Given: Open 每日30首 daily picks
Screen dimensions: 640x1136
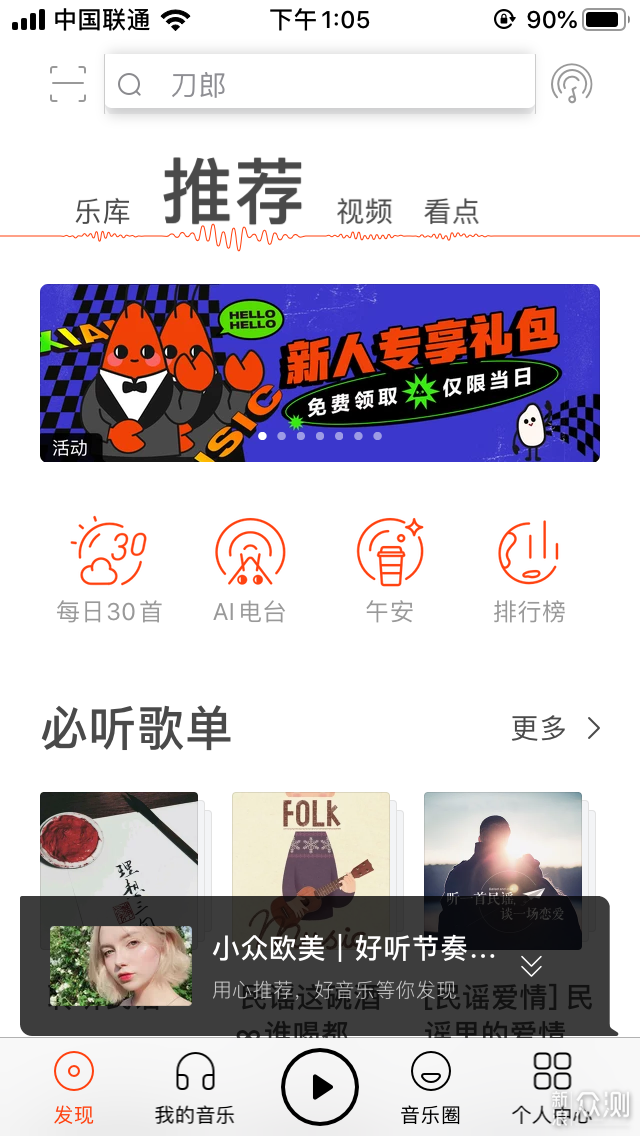Looking at the screenshot, I should pos(109,571).
